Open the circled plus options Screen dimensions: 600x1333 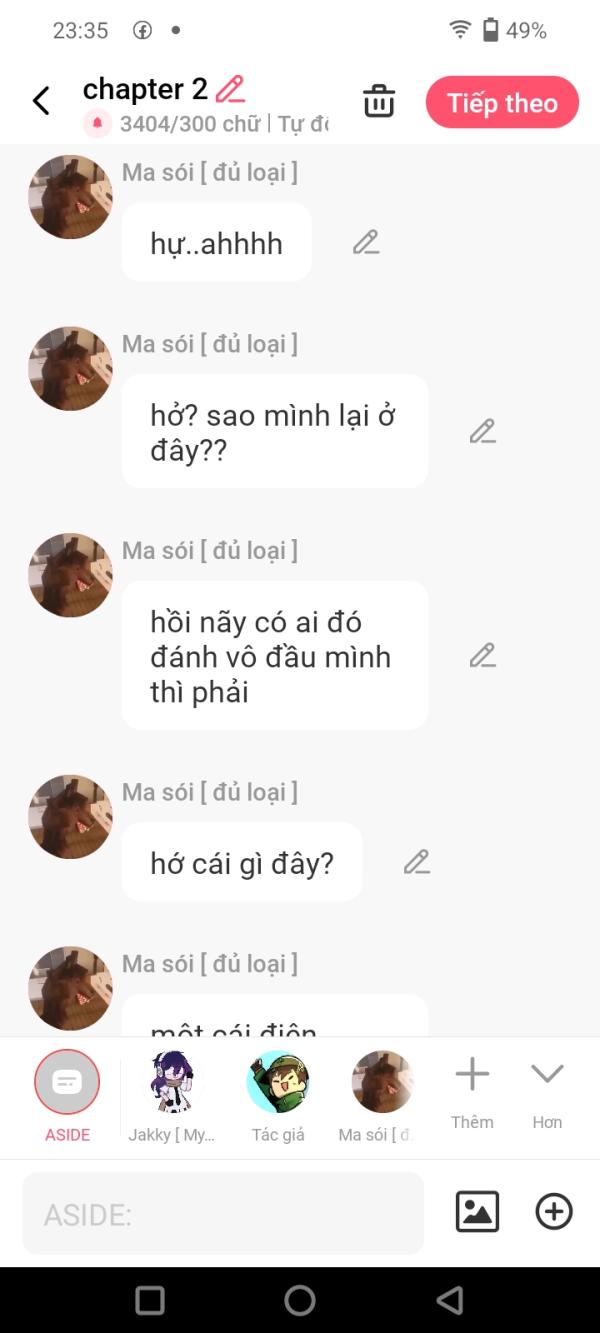554,1212
